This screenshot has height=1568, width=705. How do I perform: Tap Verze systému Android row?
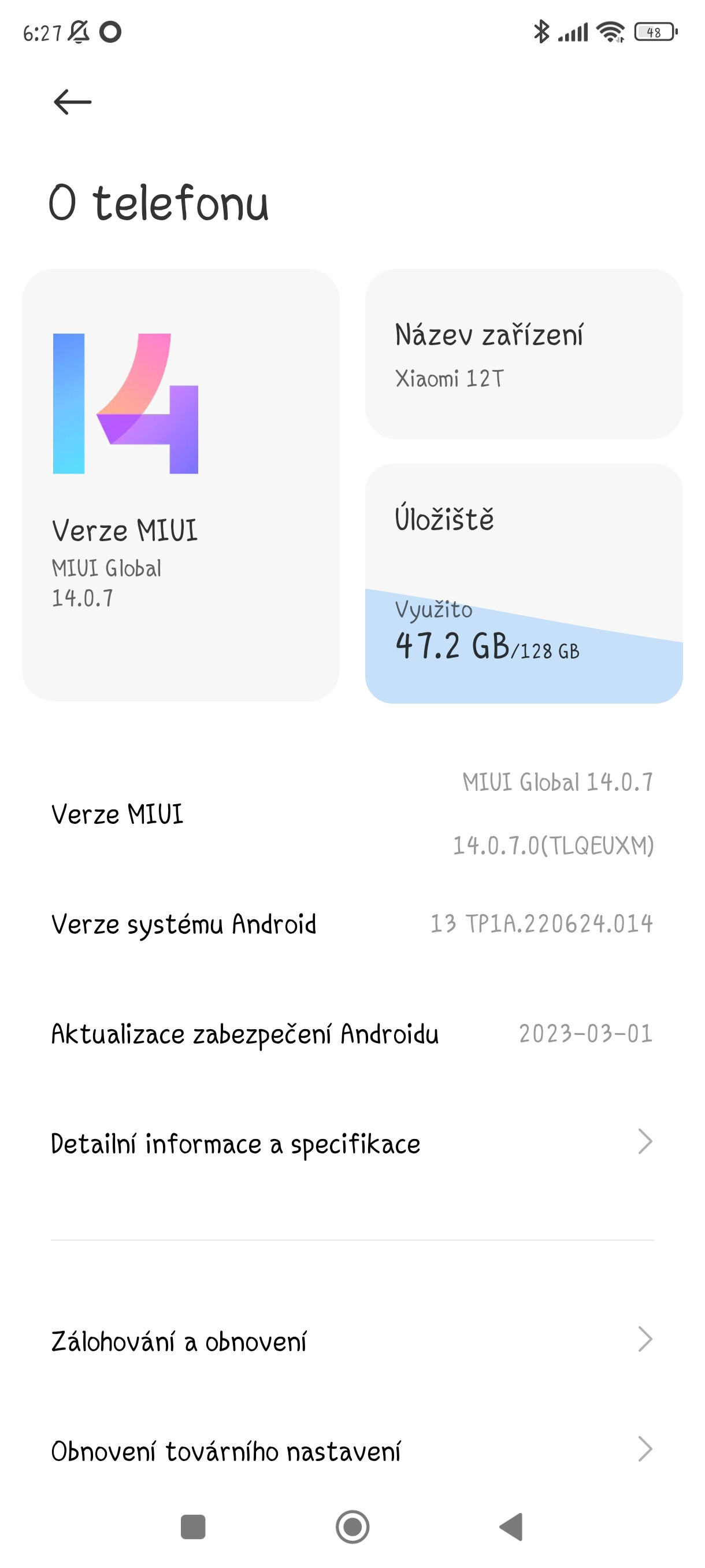[x=352, y=924]
